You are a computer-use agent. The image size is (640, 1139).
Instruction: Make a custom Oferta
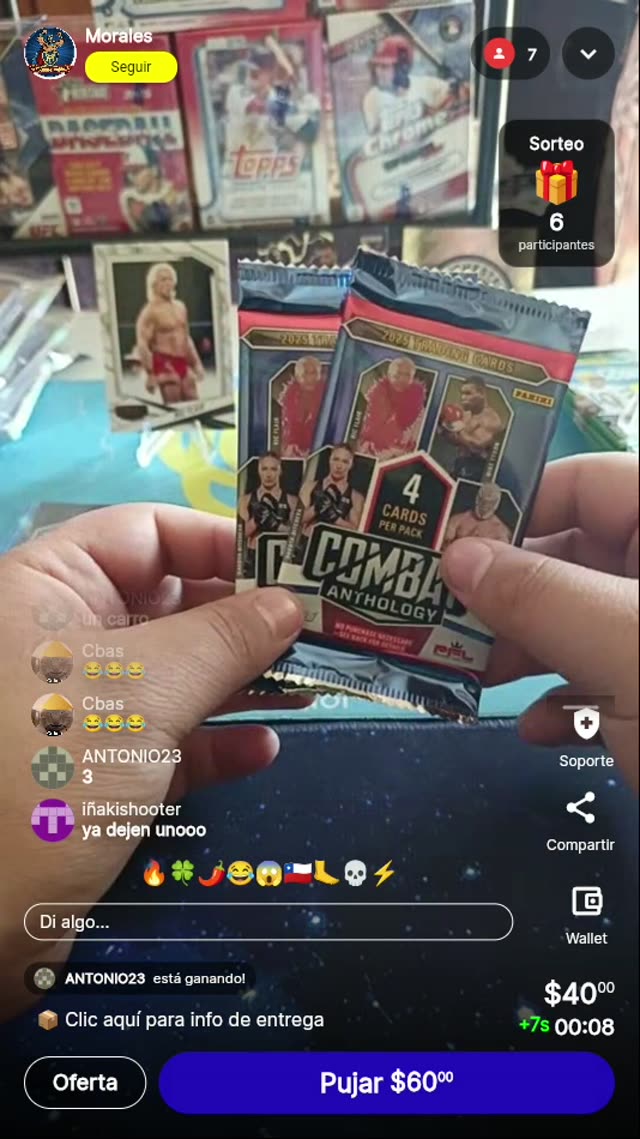85,1082
